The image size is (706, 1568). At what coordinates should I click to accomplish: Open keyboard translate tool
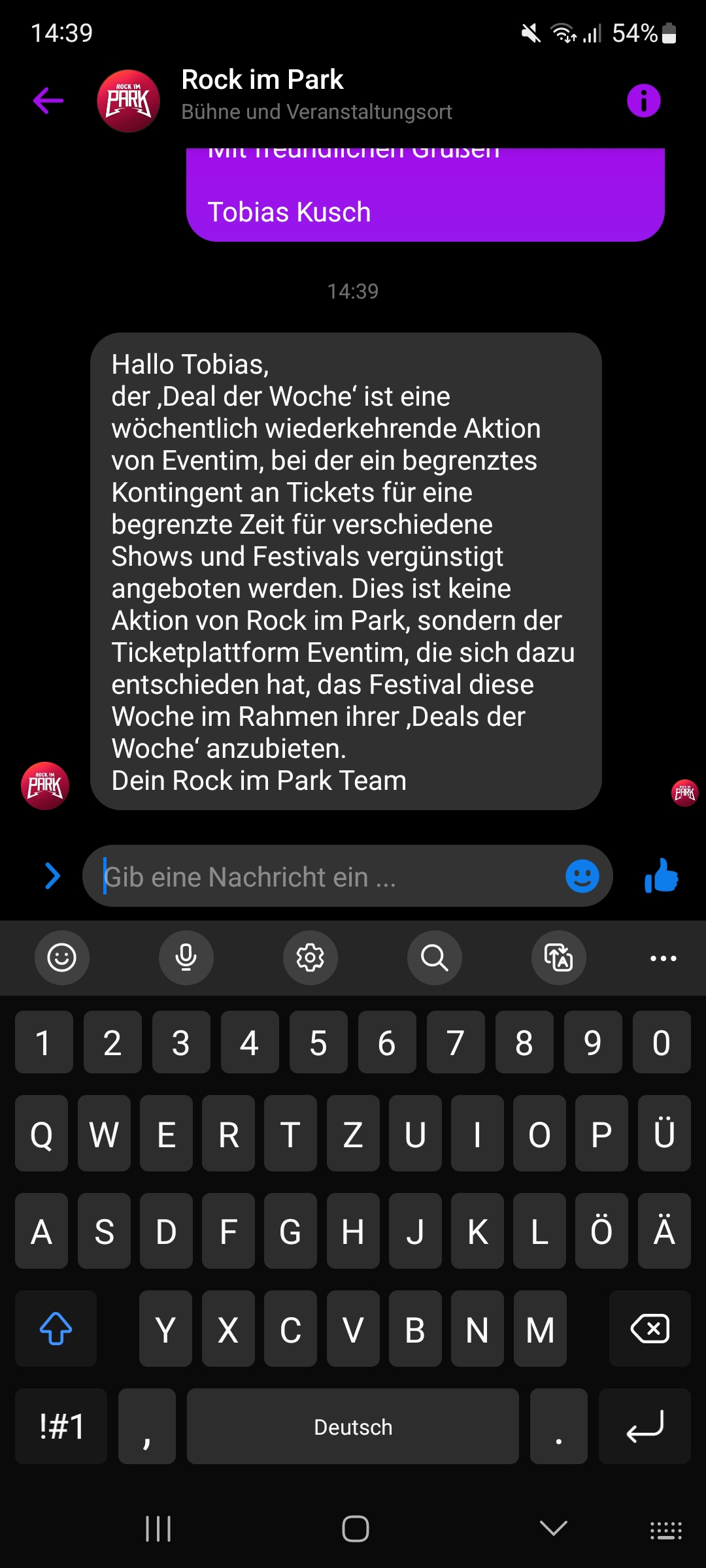[x=559, y=958]
